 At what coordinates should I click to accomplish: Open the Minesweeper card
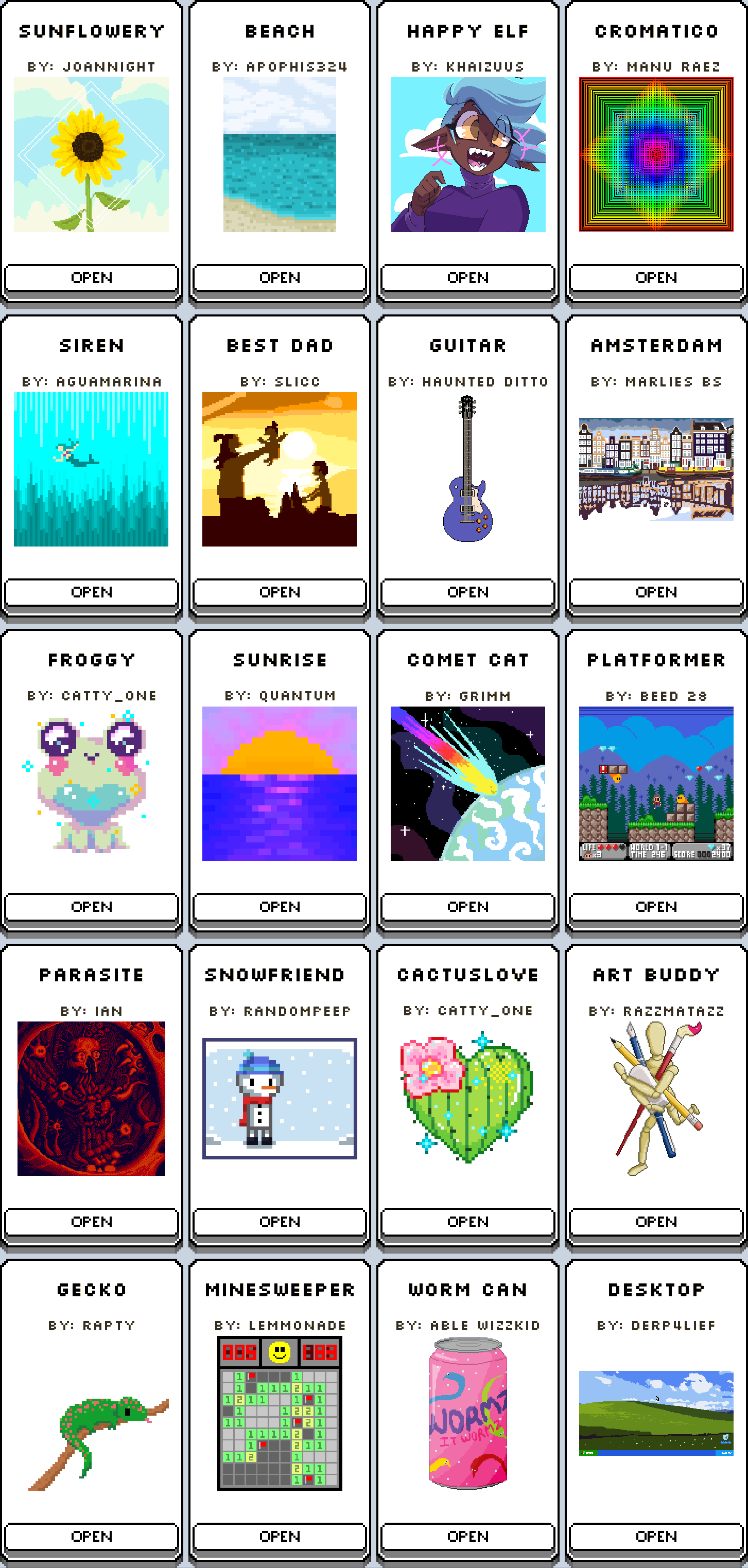280,1536
